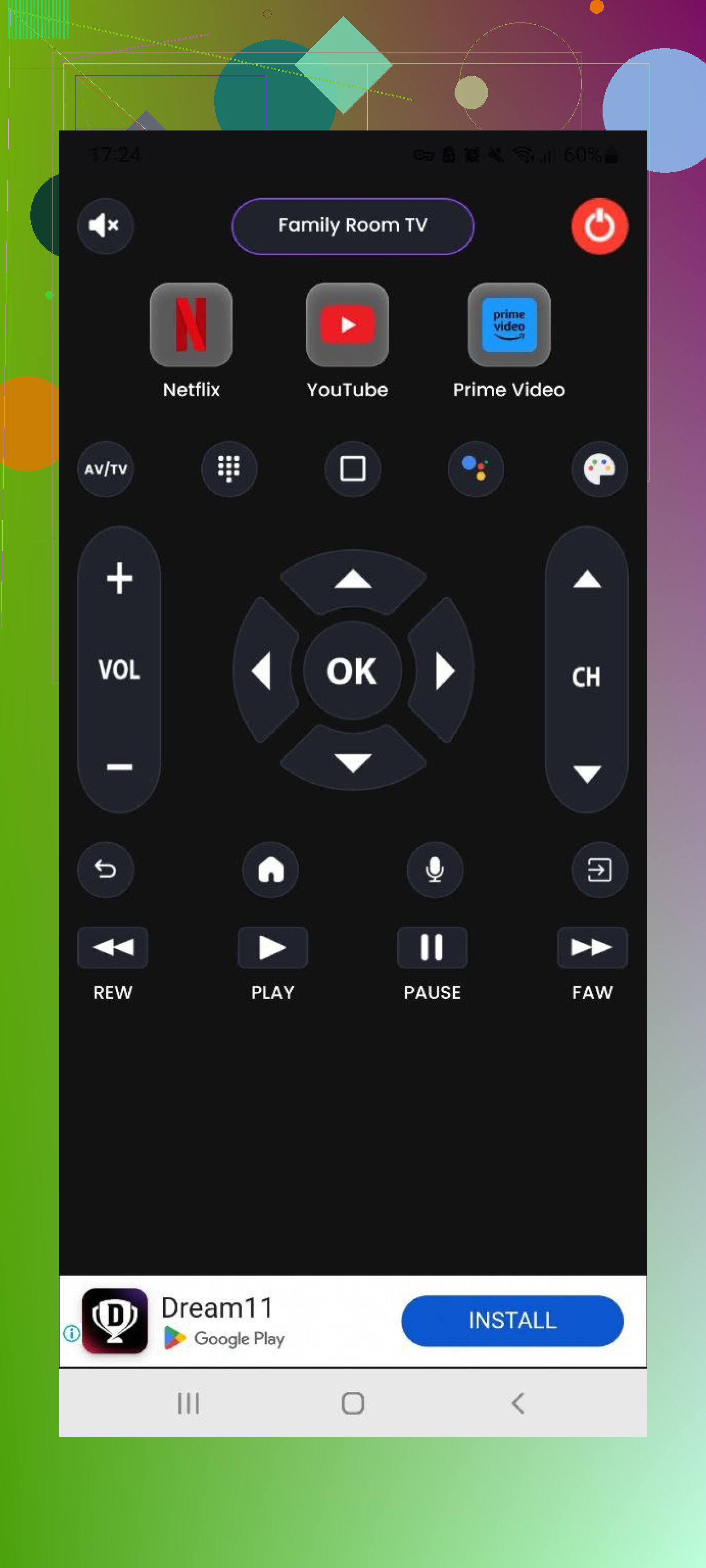This screenshot has height=1568, width=706.
Task: Install the Dream11 app
Action: [512, 1320]
